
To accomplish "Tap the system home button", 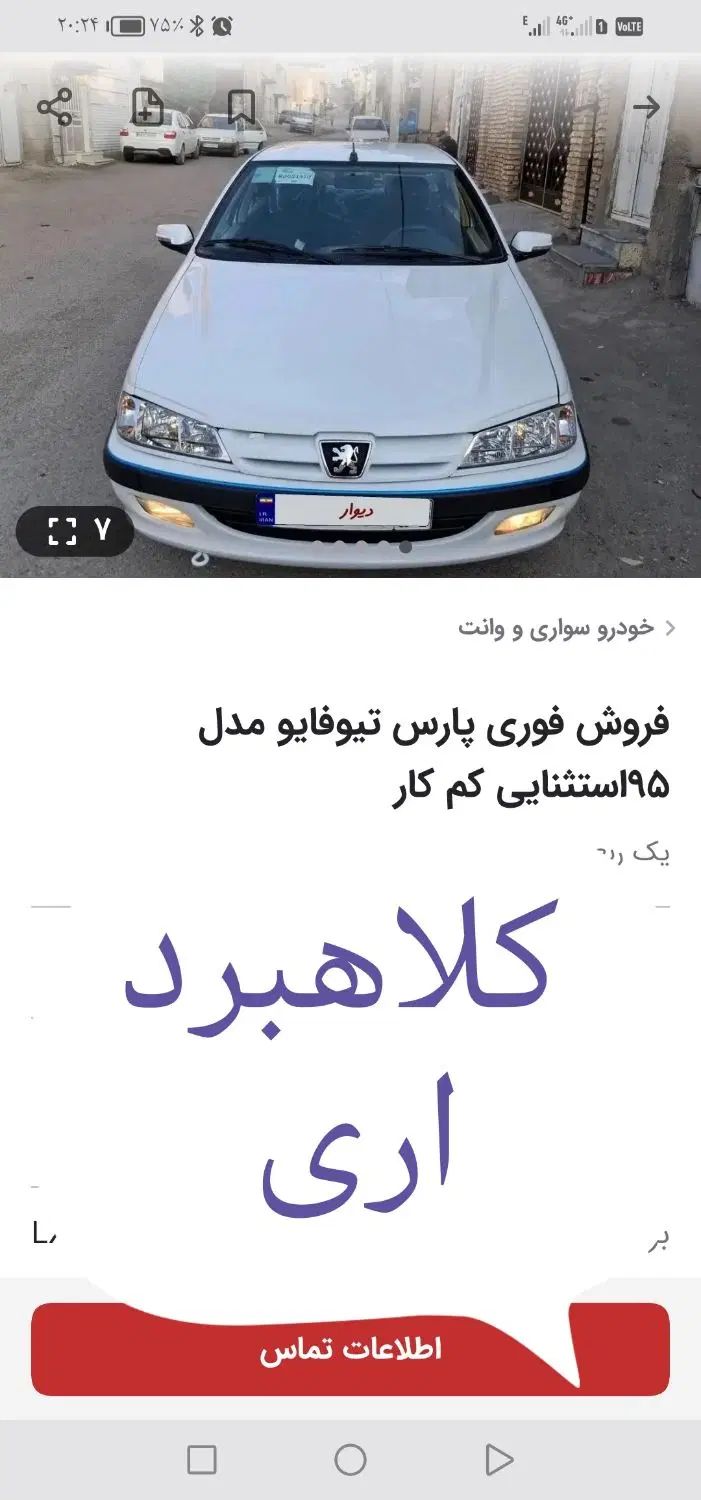I will point(350,1460).
